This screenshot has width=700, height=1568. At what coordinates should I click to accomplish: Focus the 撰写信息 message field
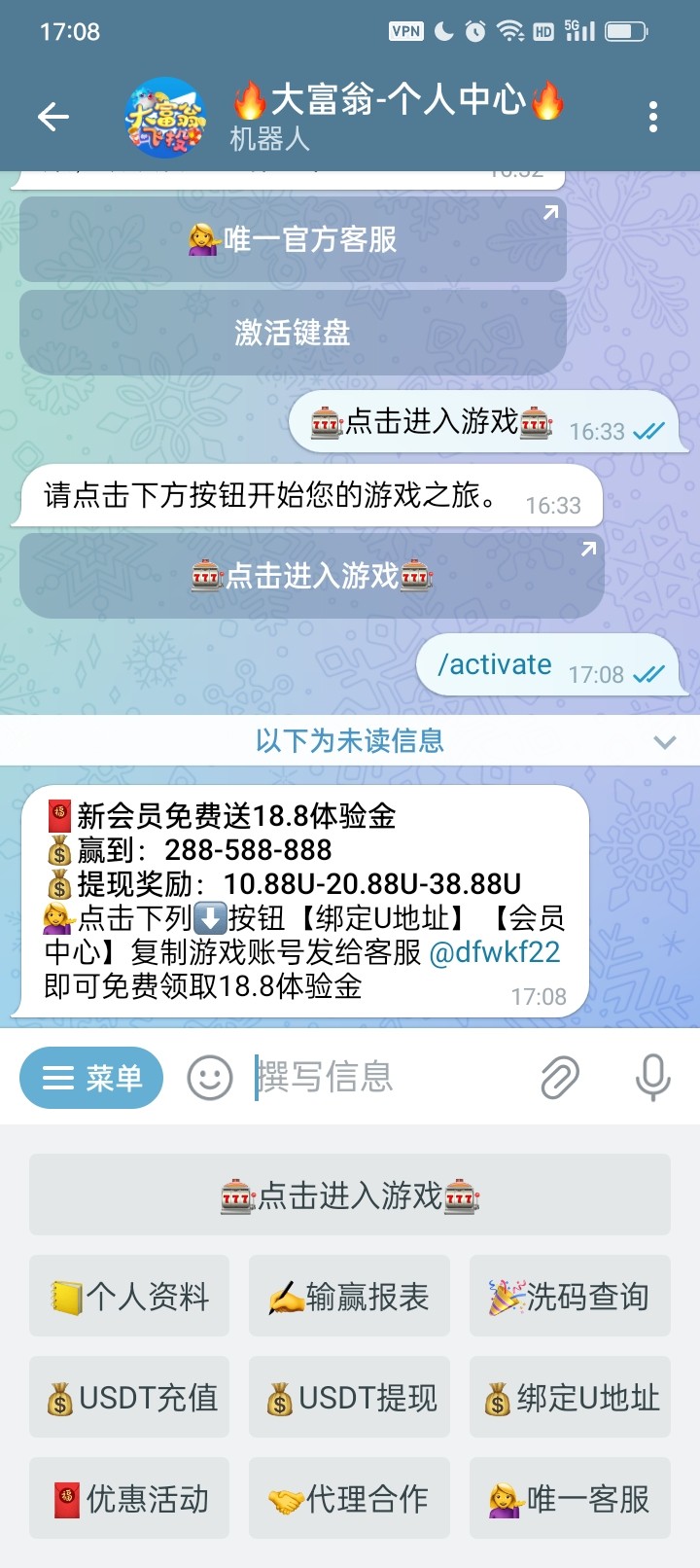pyautogui.click(x=389, y=1078)
